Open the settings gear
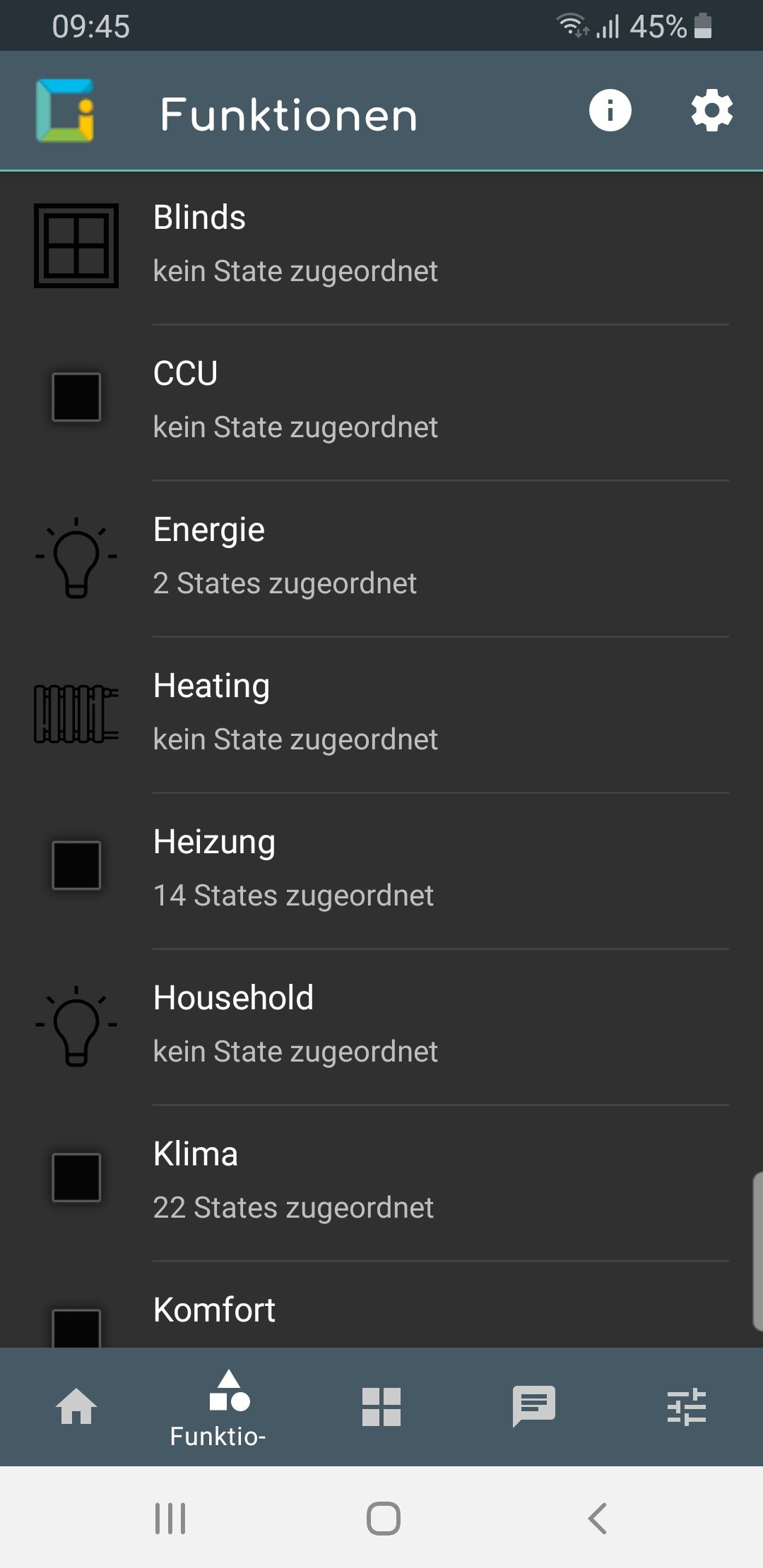 (x=711, y=110)
